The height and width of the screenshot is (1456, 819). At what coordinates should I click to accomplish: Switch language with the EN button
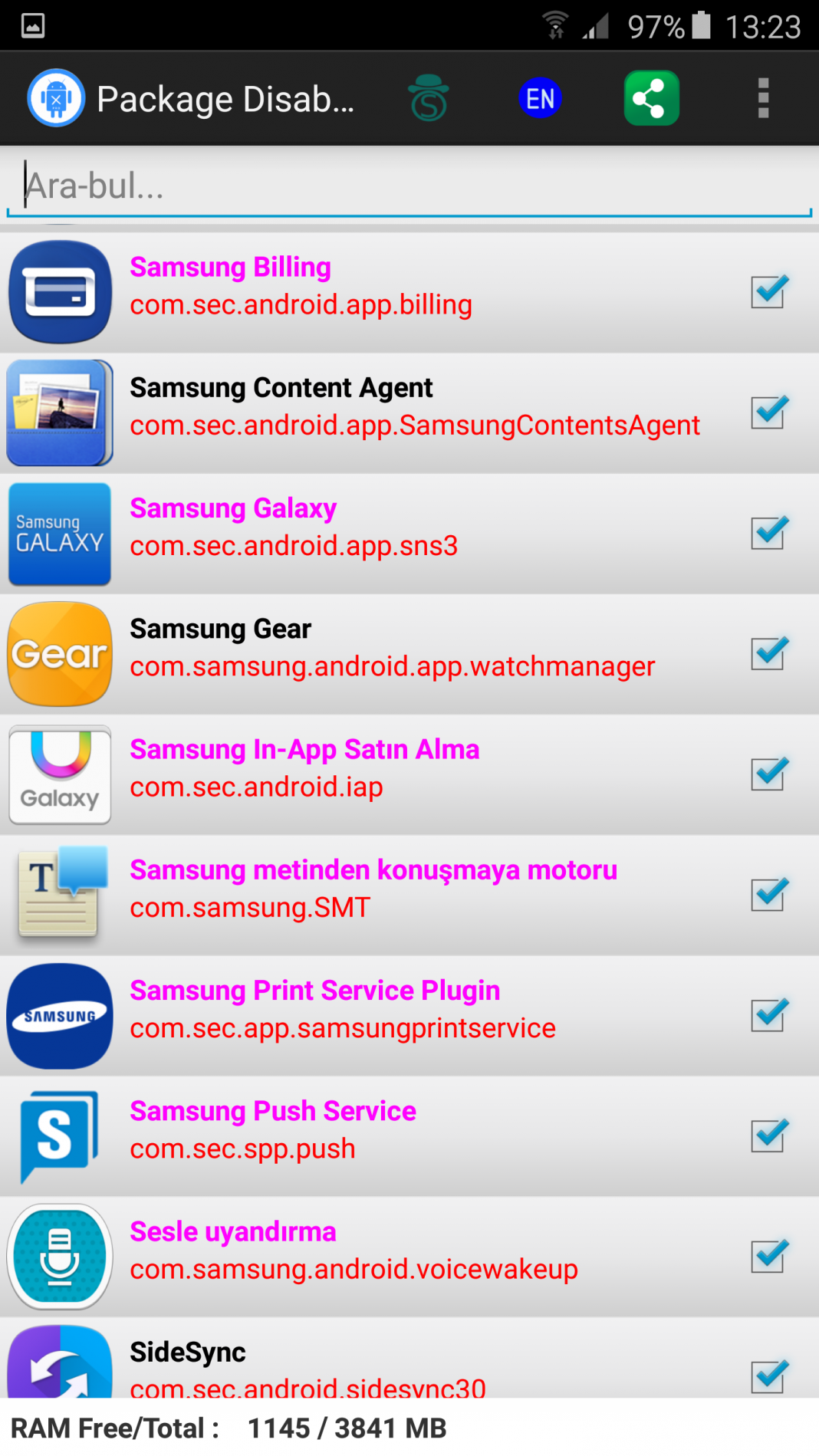tap(540, 99)
